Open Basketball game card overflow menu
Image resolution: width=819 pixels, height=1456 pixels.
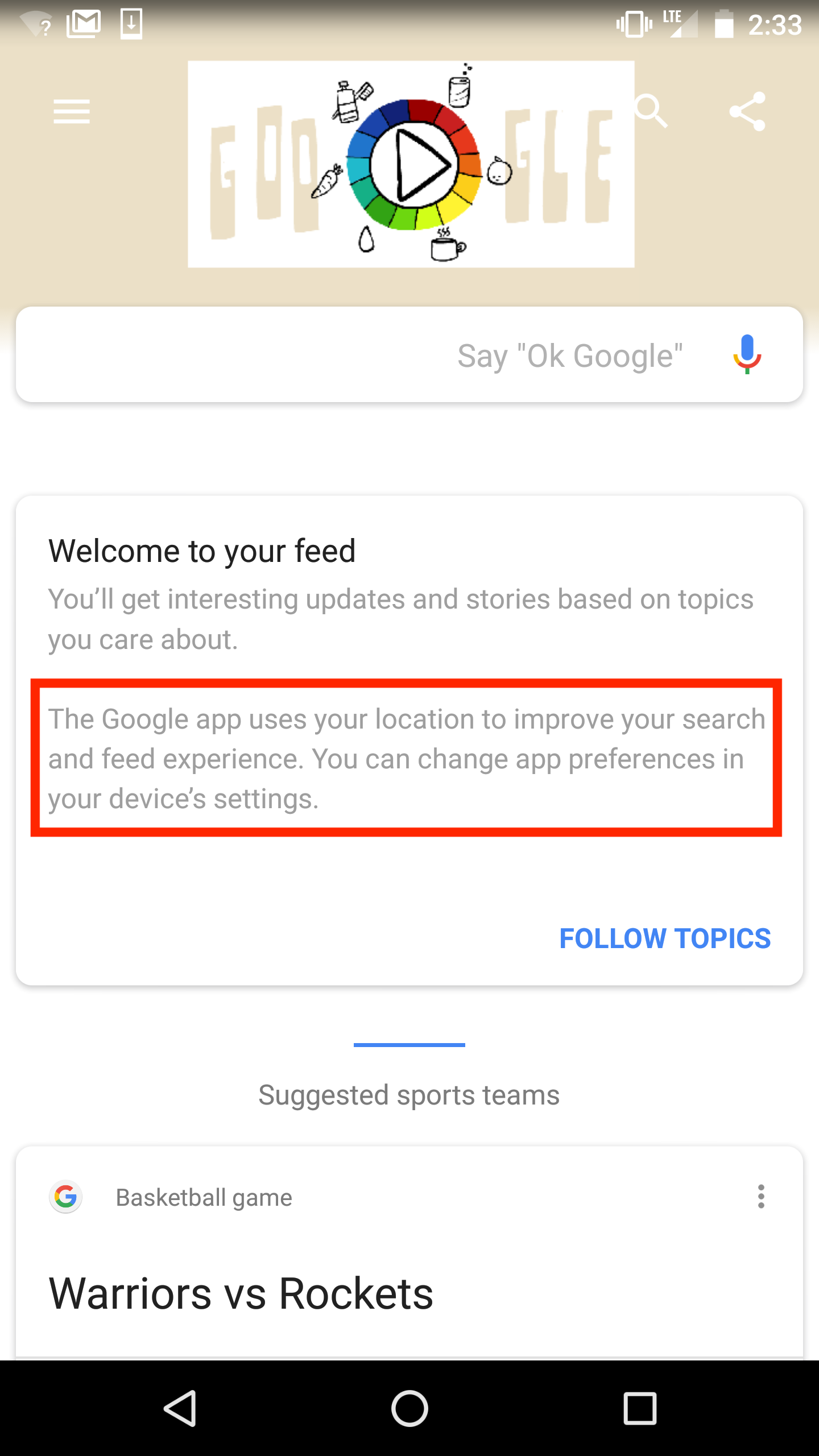click(761, 1197)
